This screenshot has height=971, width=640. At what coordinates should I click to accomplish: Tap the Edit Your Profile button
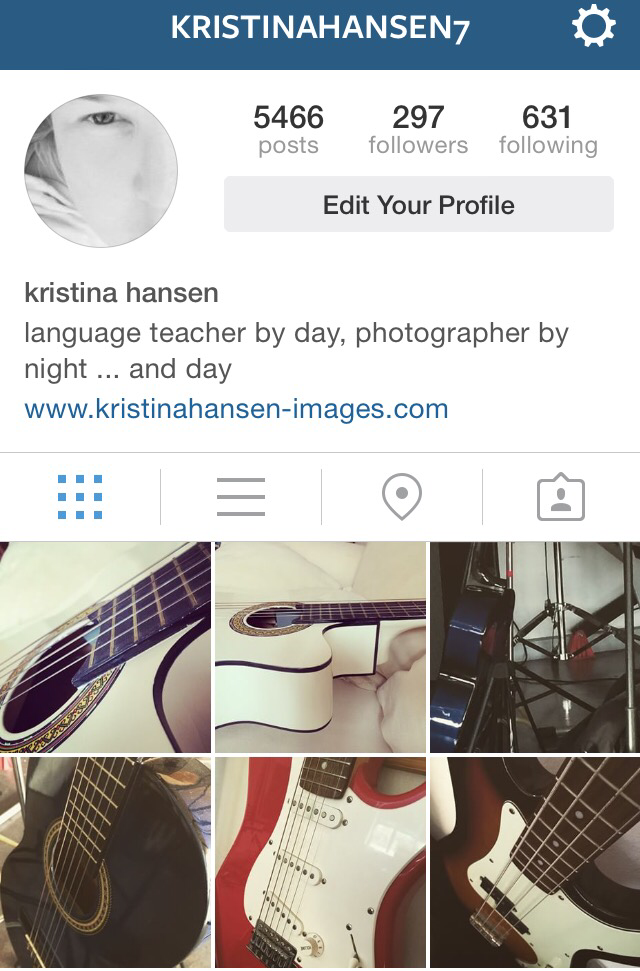[418, 205]
